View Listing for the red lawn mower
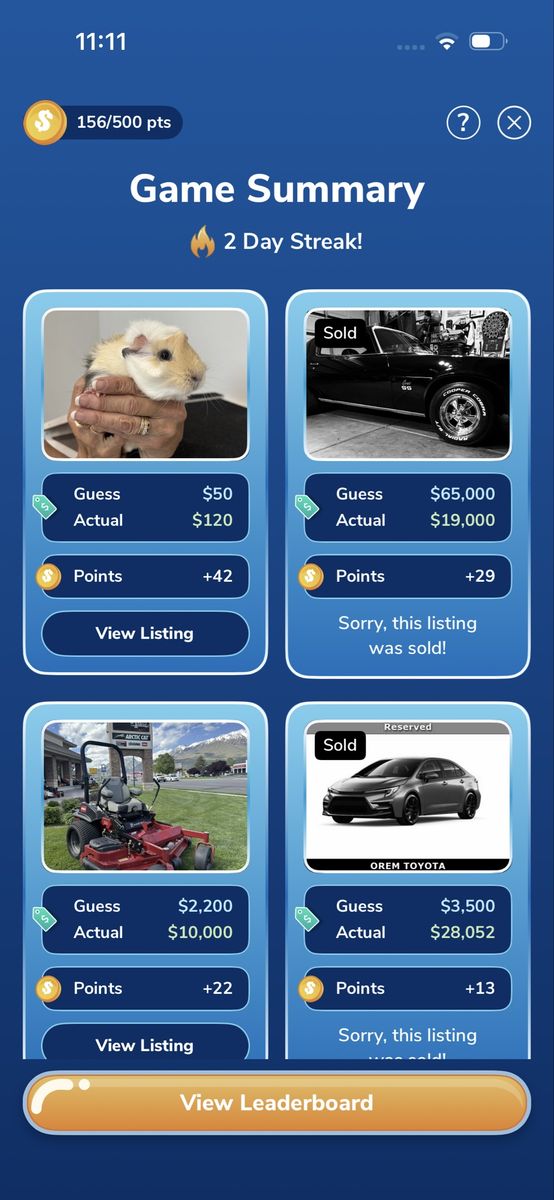The width and height of the screenshot is (554, 1200). point(145,1042)
